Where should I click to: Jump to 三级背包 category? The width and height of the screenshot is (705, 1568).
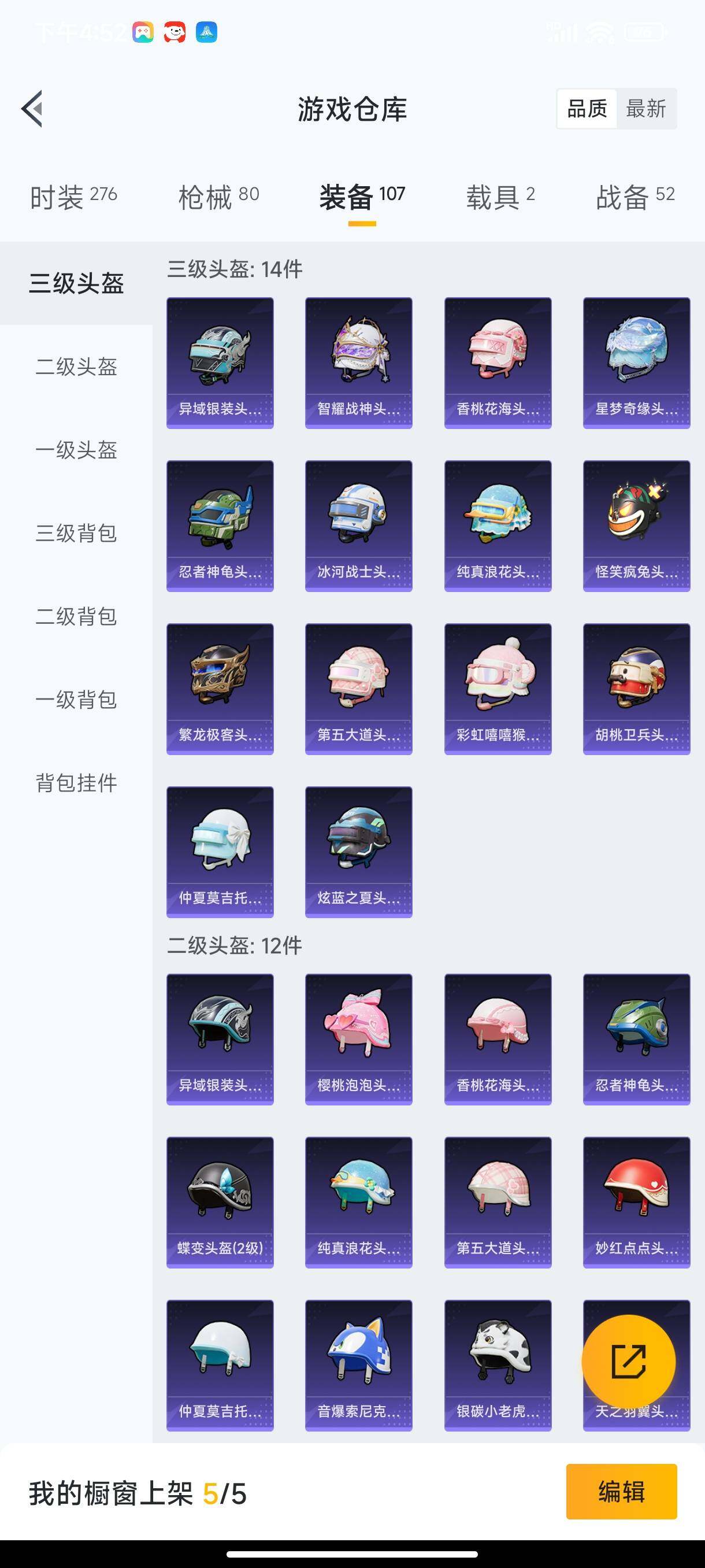76,533
